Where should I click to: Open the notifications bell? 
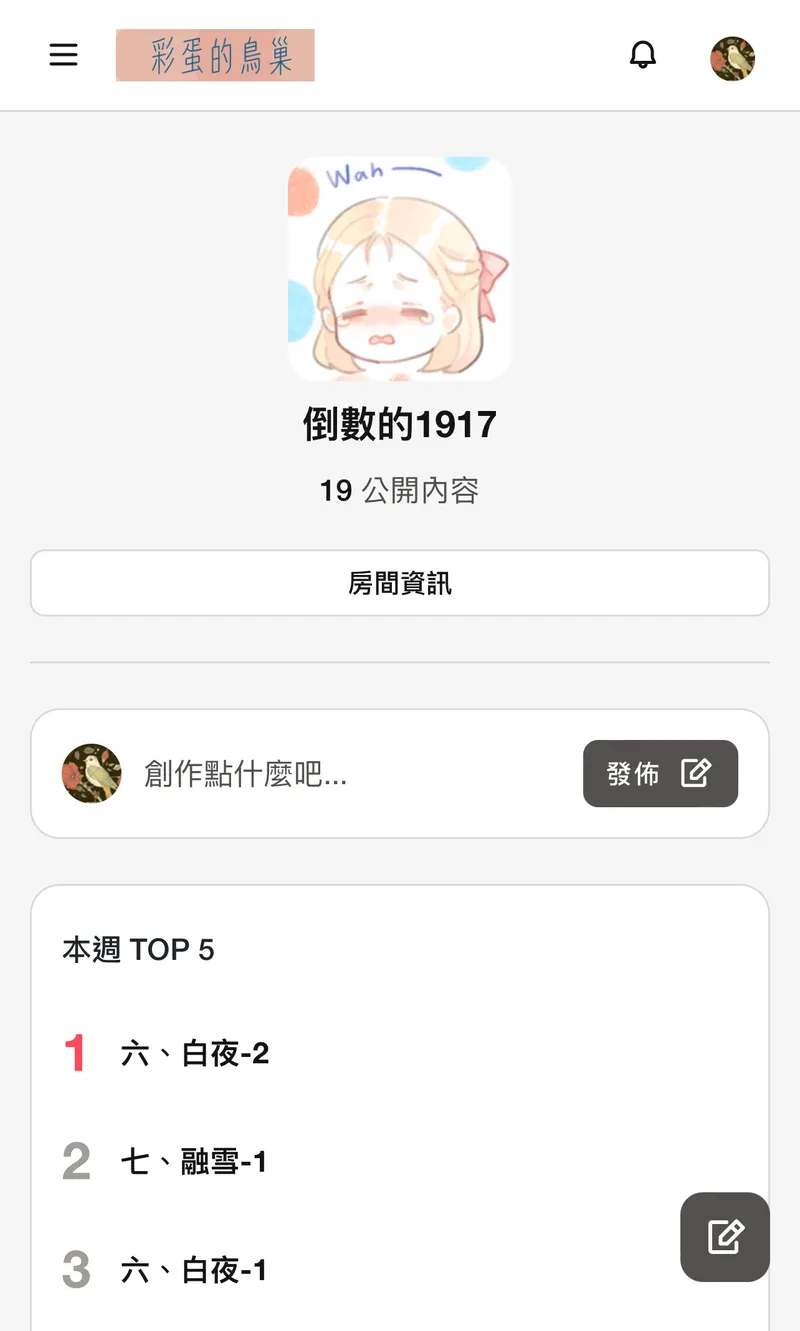643,55
